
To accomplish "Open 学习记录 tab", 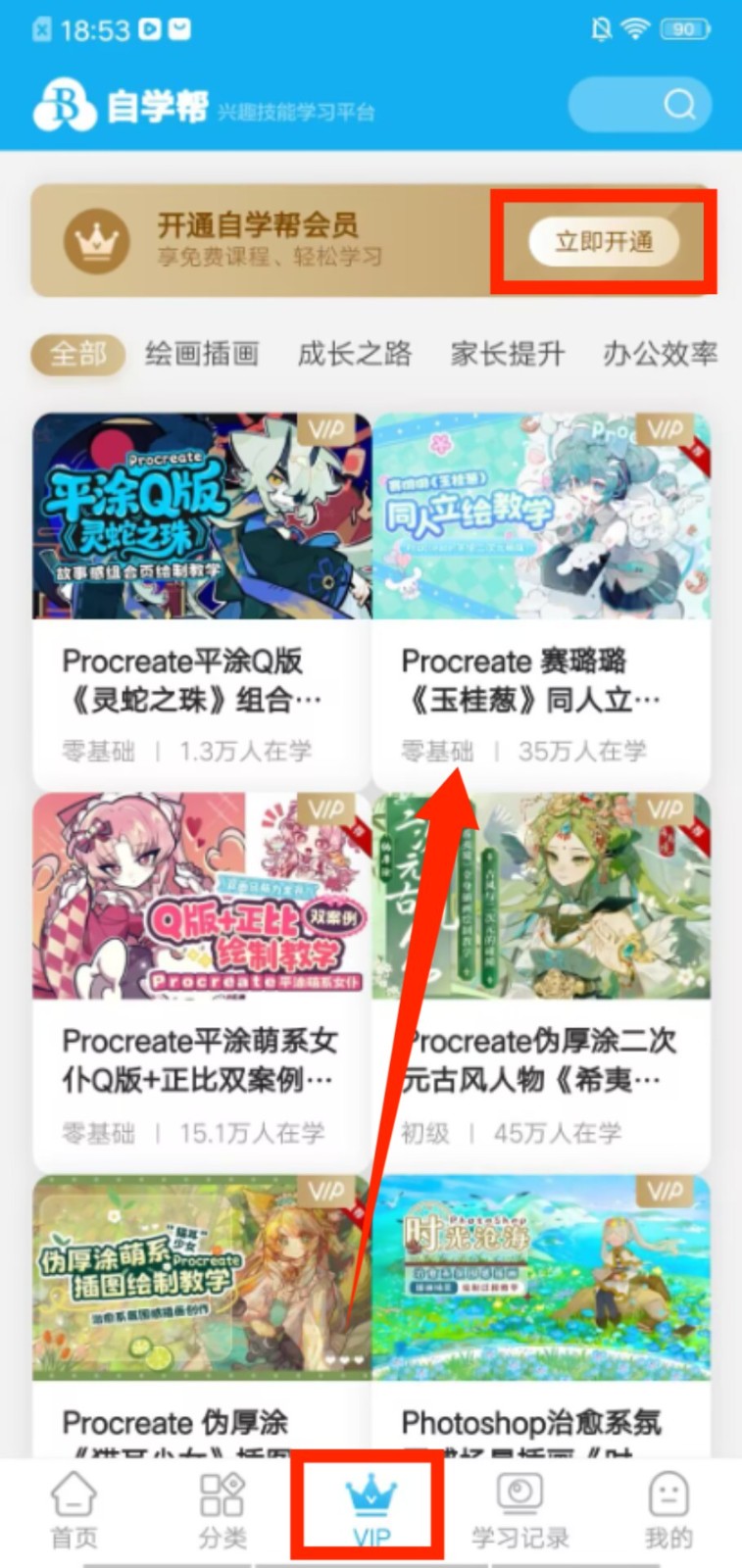I will [519, 1509].
